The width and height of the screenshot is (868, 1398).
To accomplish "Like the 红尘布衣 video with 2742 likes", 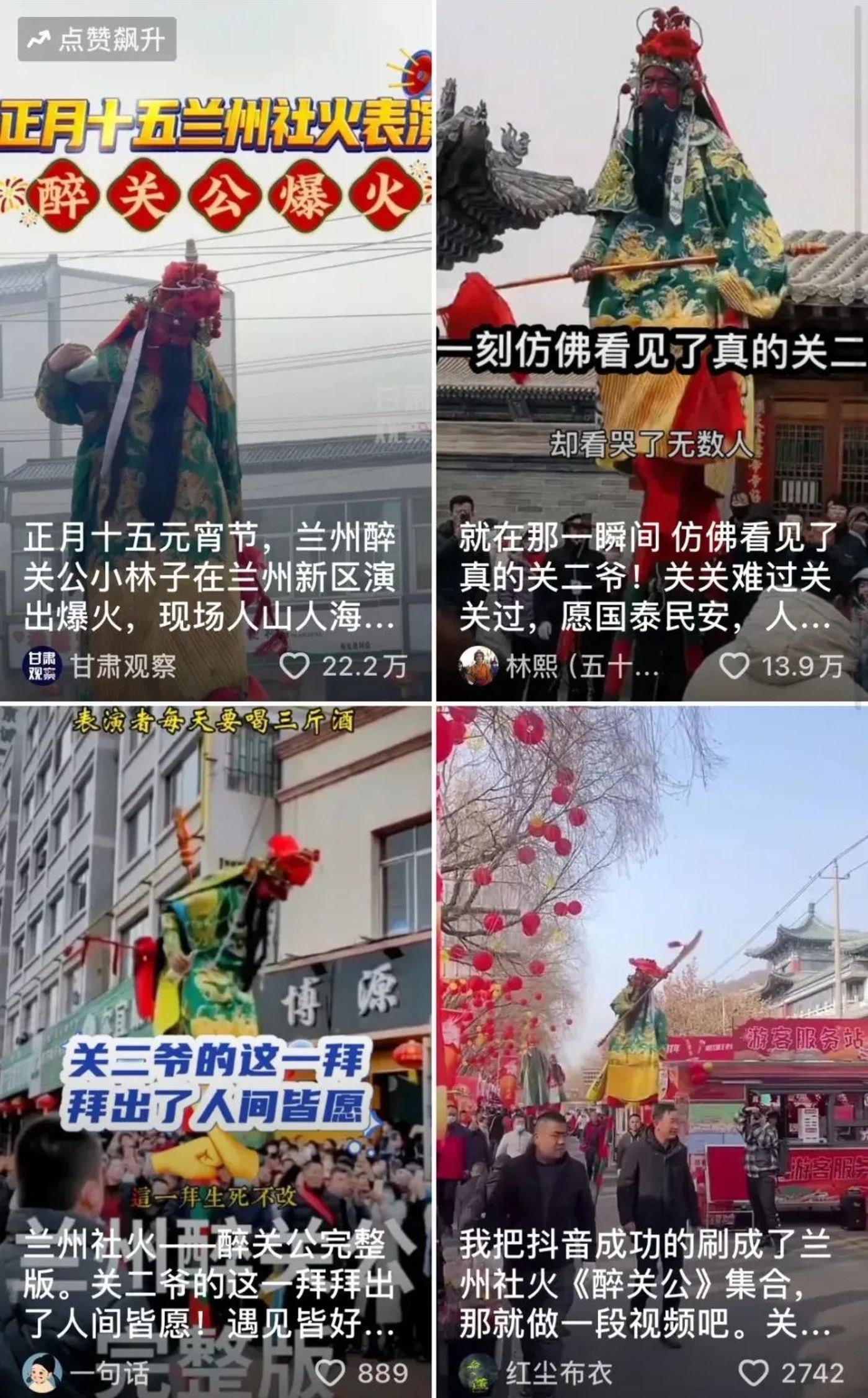I will [x=754, y=1372].
